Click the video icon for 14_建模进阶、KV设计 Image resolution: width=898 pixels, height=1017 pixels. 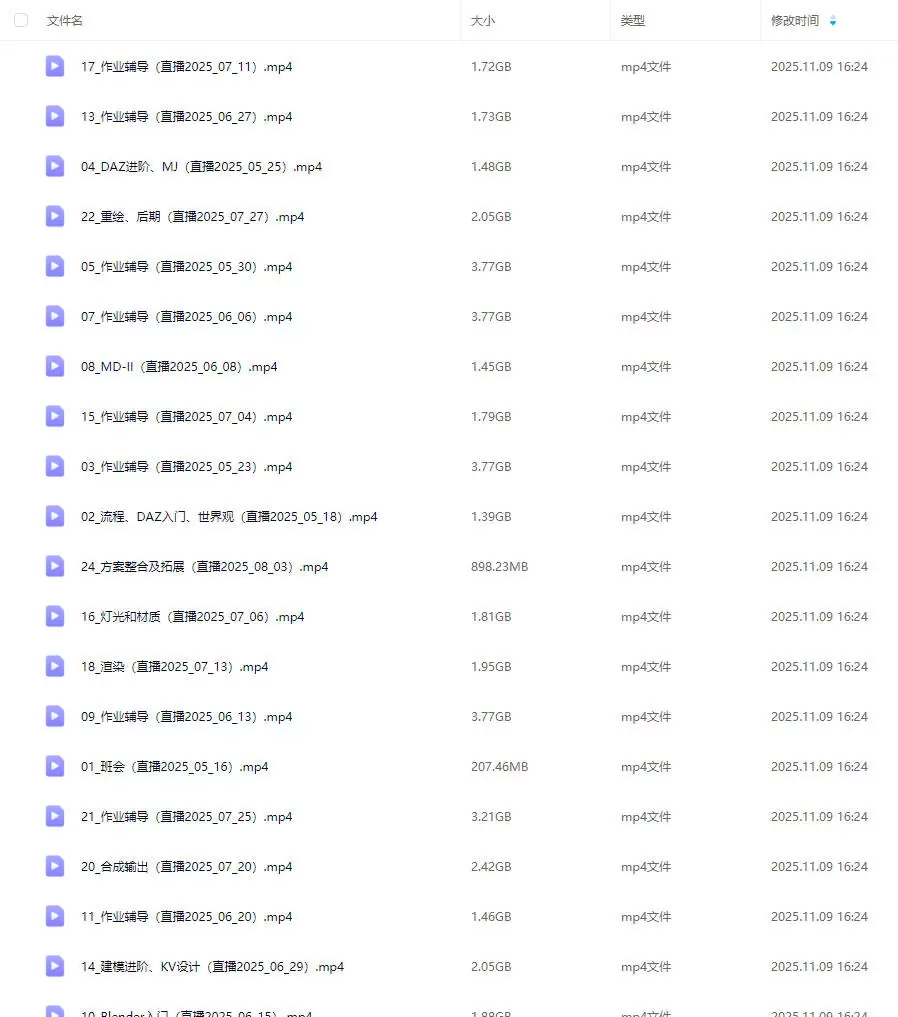coord(54,966)
